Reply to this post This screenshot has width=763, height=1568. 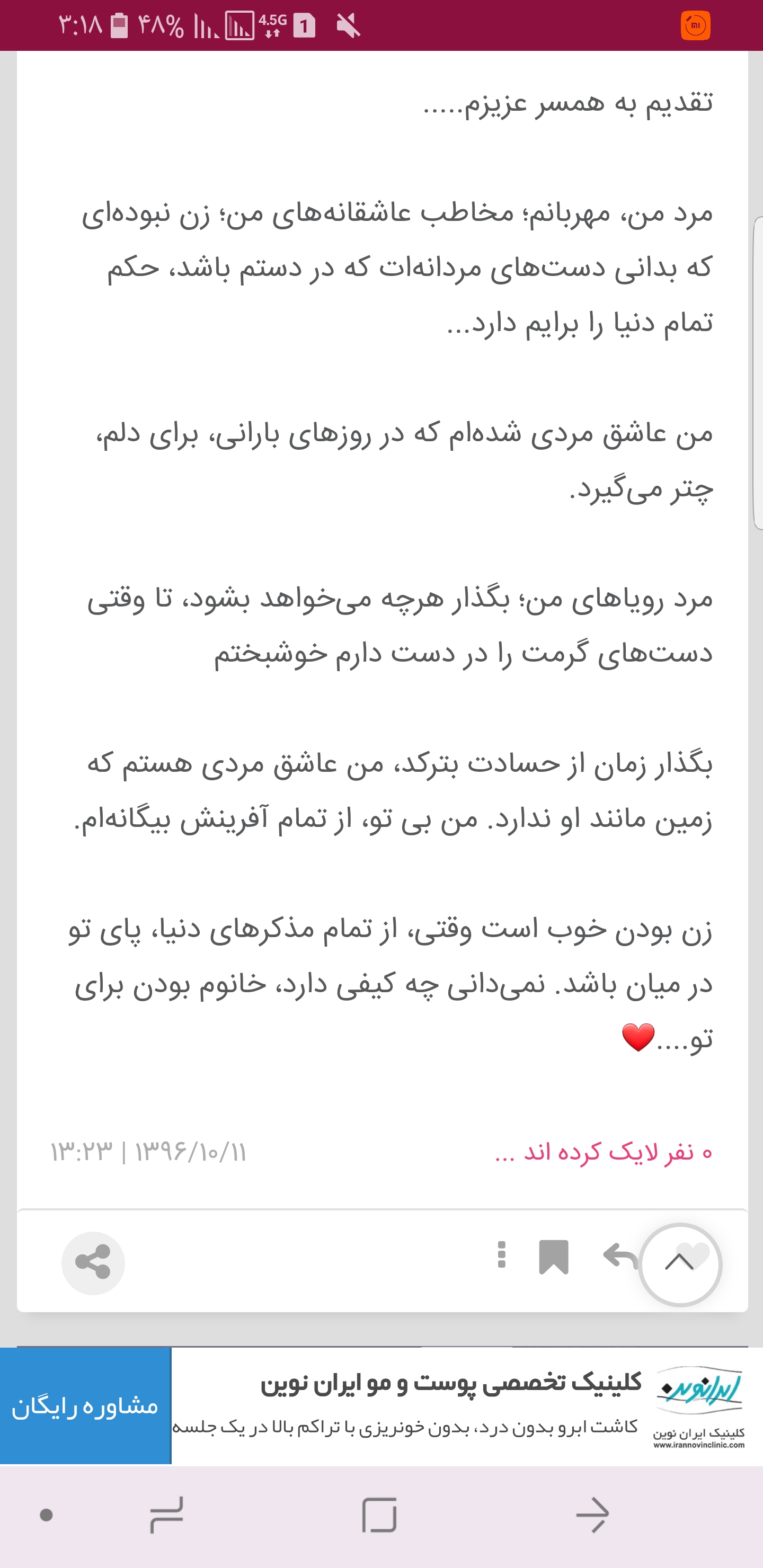click(619, 1257)
